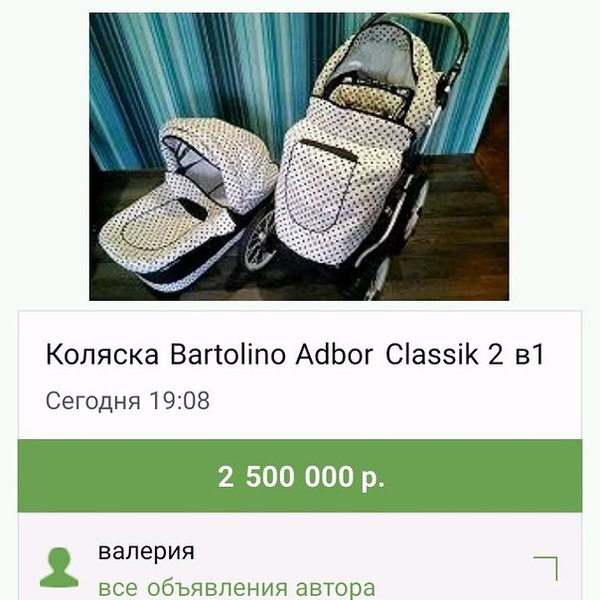Image resolution: width=600 pixels, height=600 pixels.
Task: Open the stroller listing photo
Action: (299, 156)
